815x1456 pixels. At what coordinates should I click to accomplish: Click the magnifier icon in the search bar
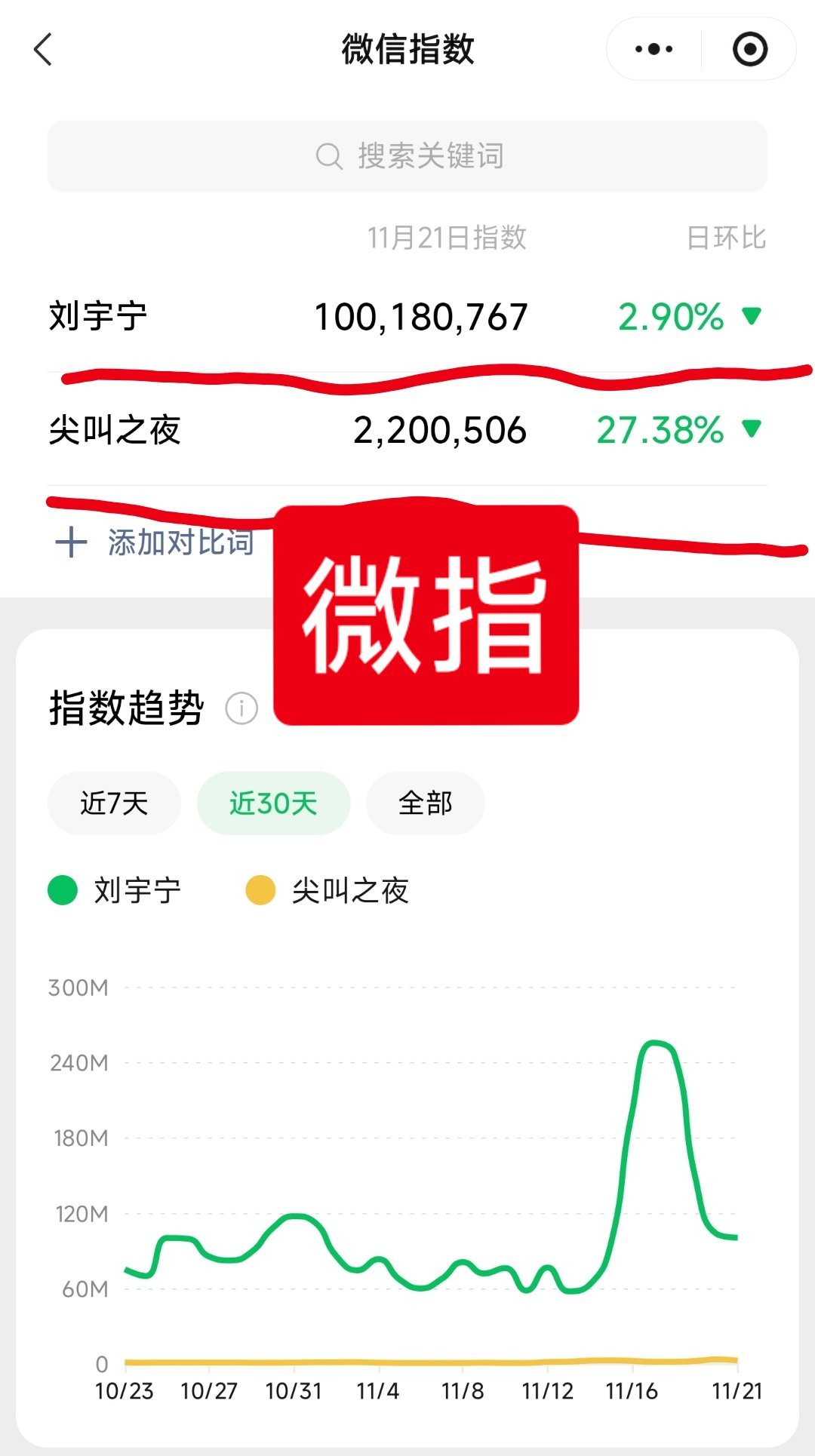[x=328, y=155]
